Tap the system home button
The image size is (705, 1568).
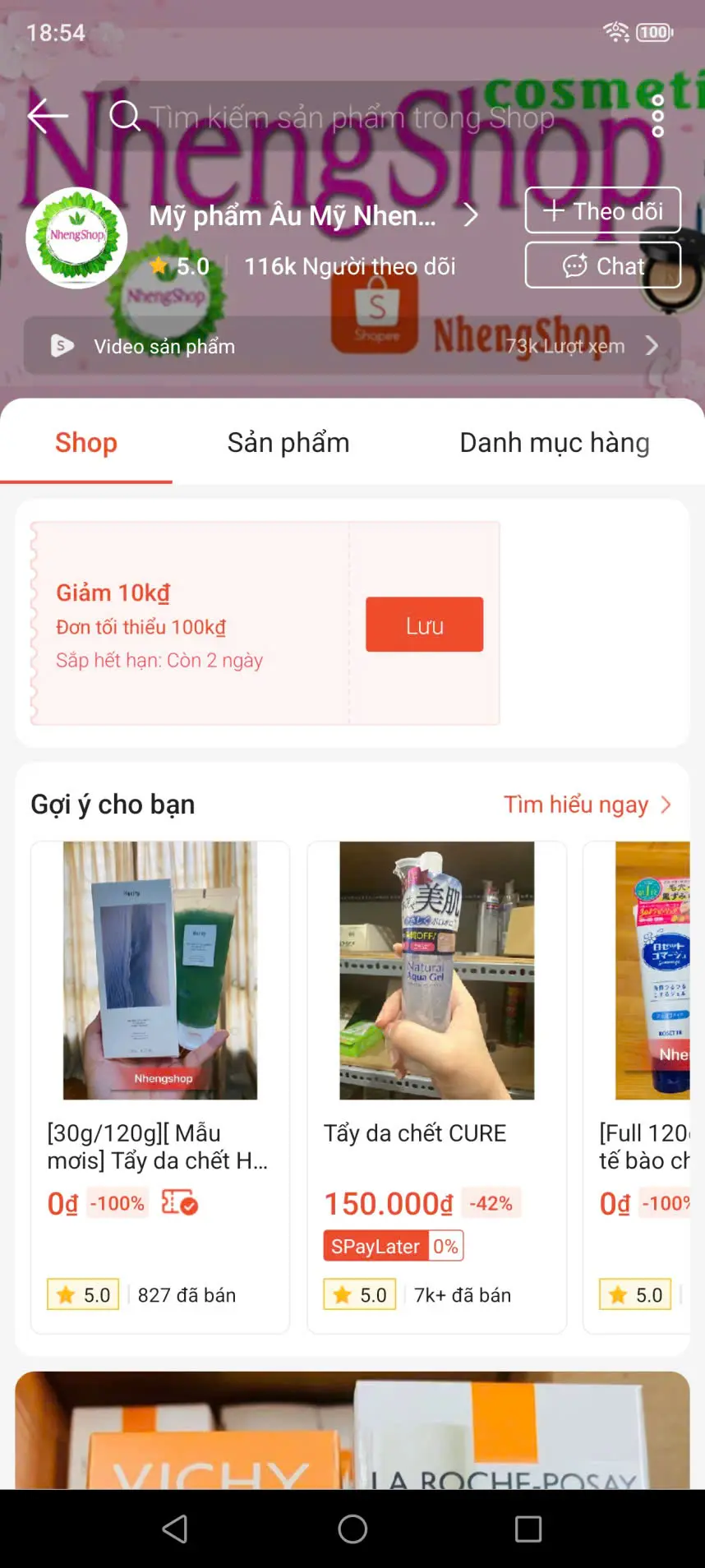(352, 1529)
